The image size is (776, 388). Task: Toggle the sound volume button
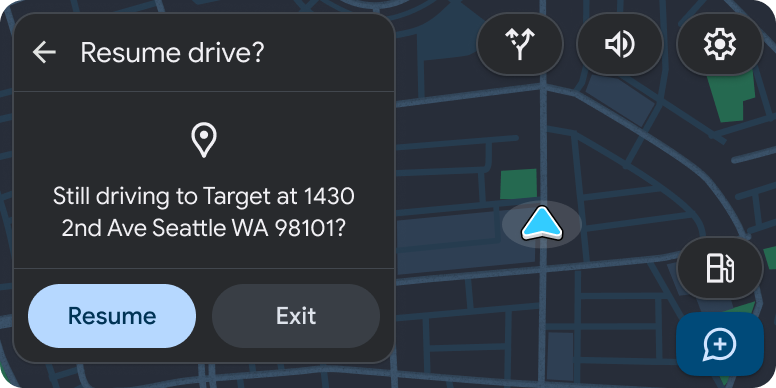pos(620,45)
